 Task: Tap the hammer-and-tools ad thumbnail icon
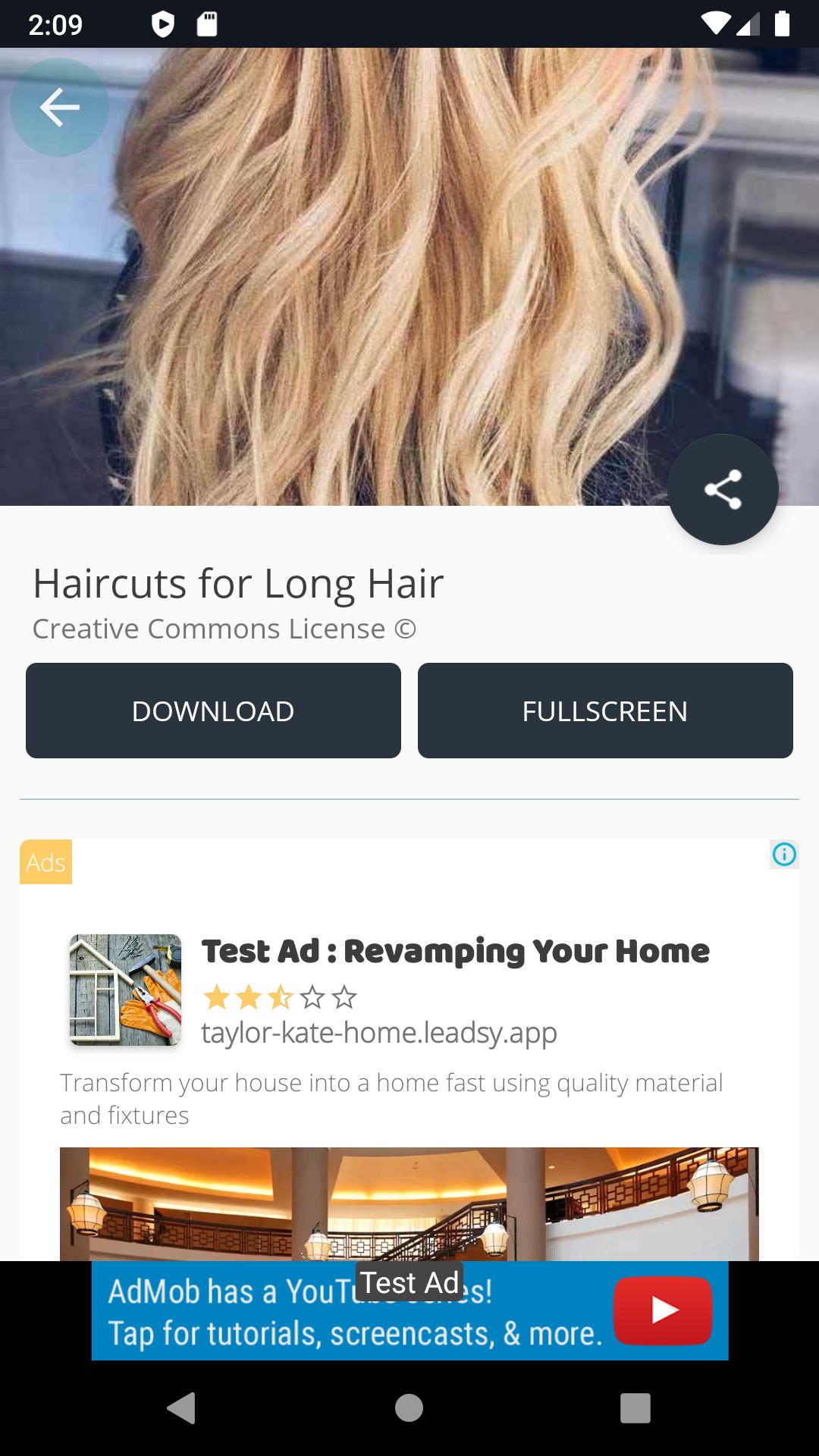tap(124, 990)
